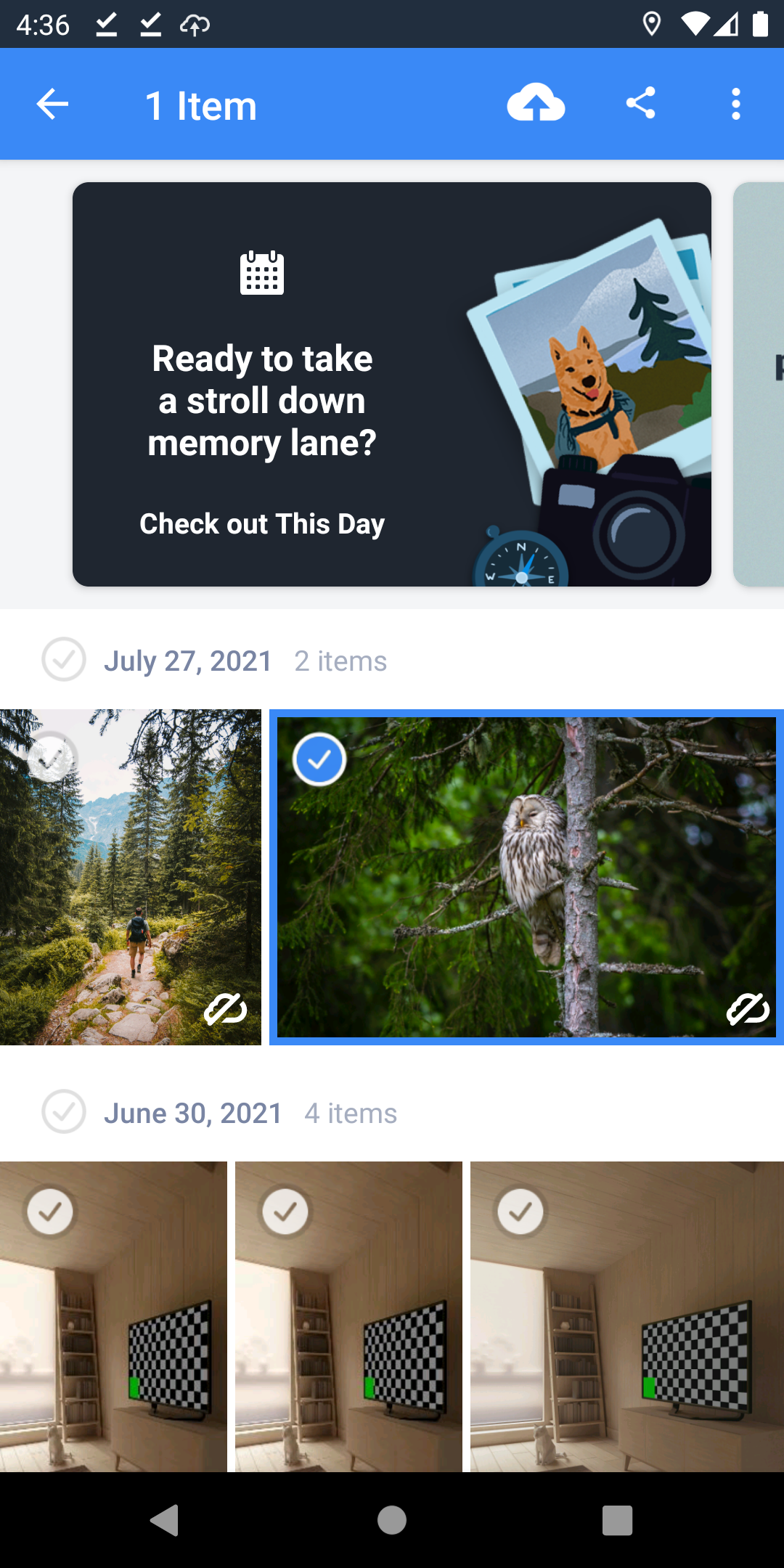Click the back arrow to exit selection

tap(52, 104)
